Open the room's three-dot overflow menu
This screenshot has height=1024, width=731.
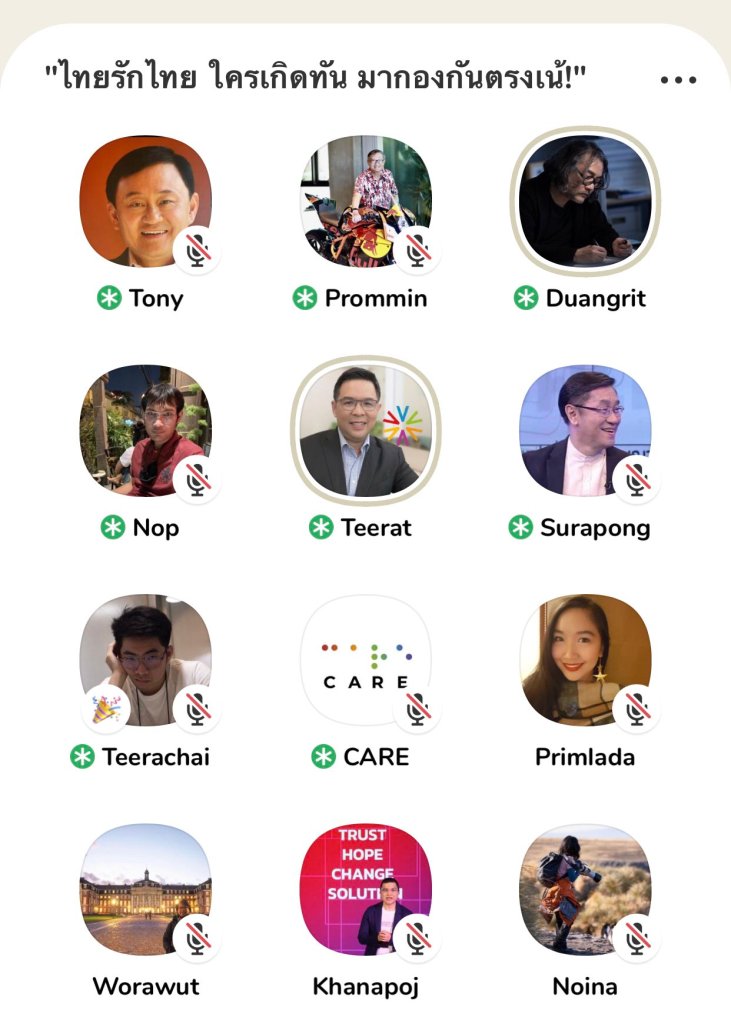pyautogui.click(x=678, y=80)
